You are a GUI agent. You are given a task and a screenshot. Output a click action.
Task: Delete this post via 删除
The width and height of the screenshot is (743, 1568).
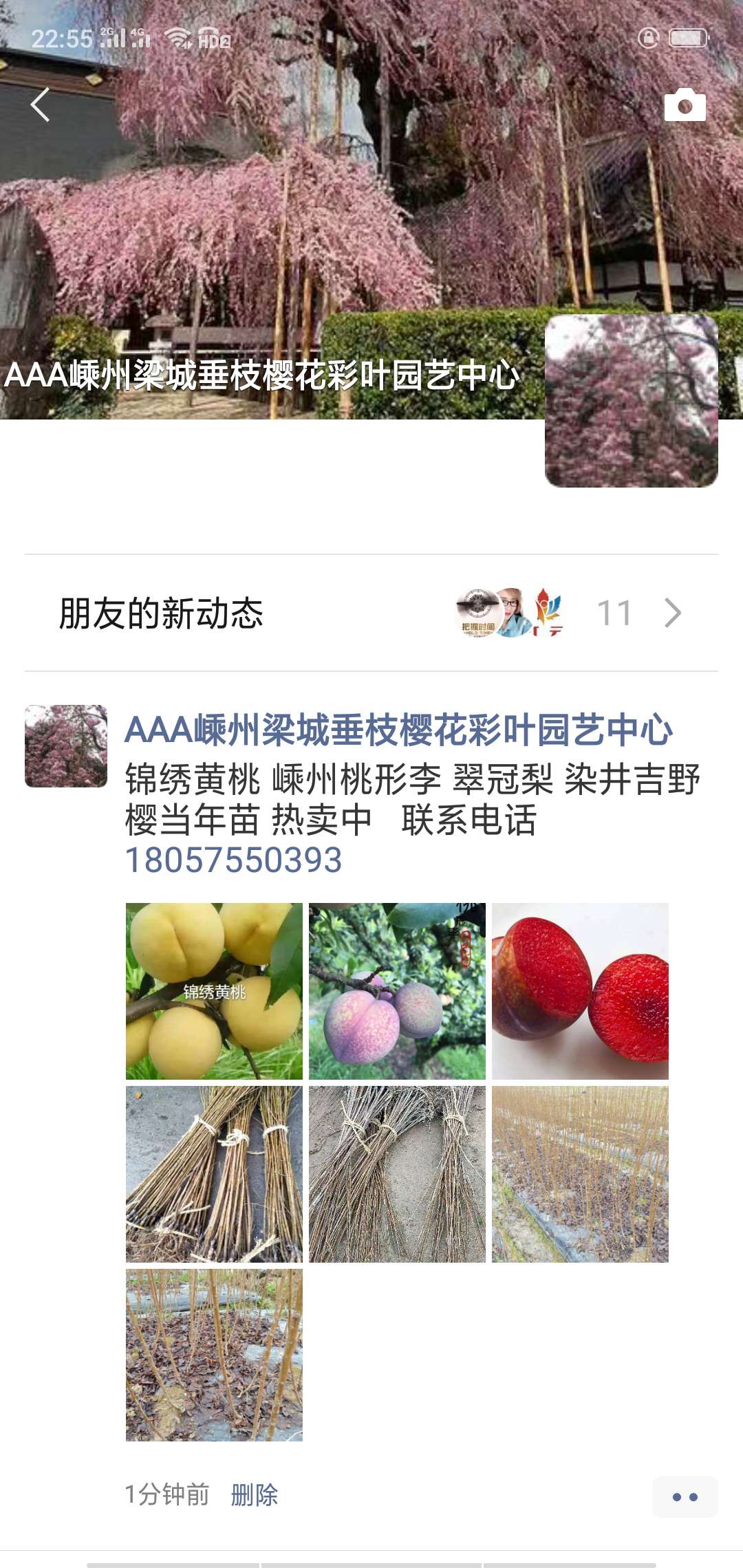(255, 1495)
